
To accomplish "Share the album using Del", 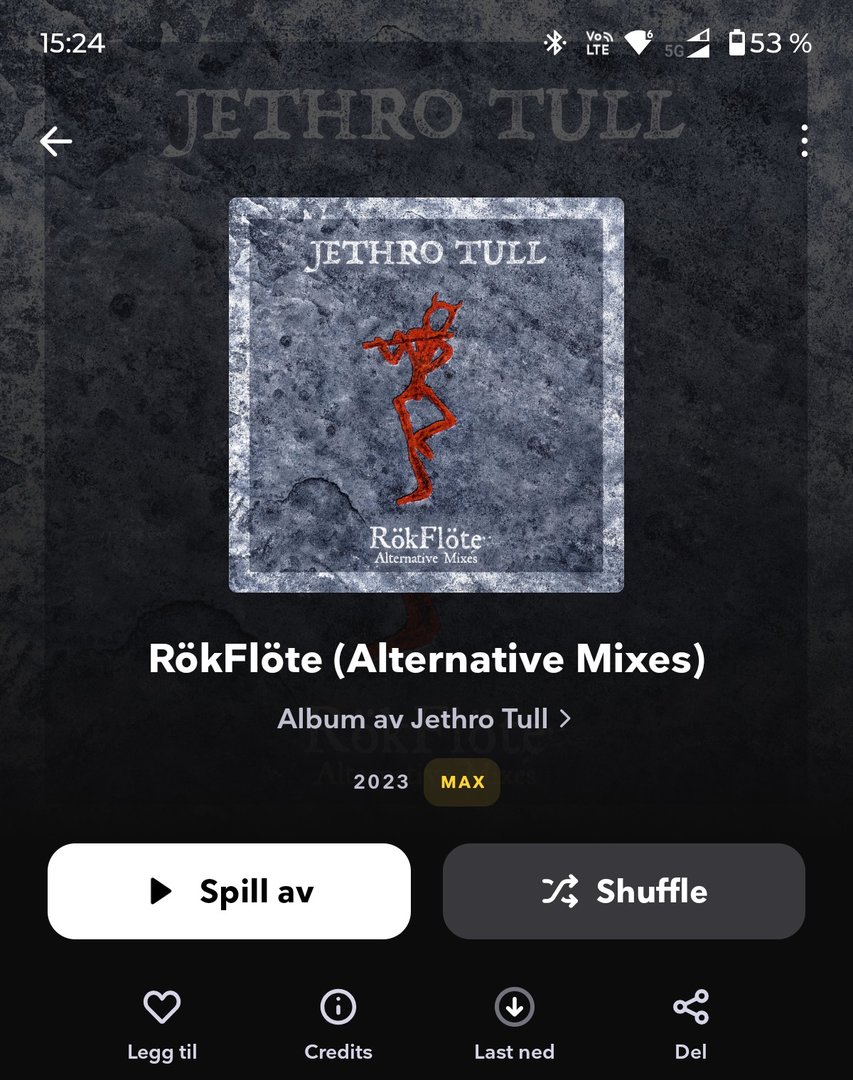I will [691, 1008].
